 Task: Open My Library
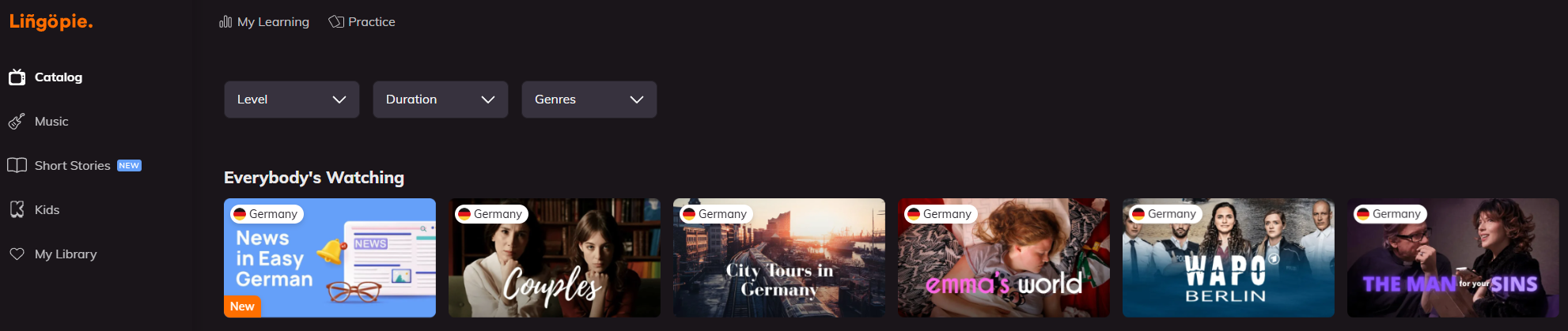click(x=65, y=254)
